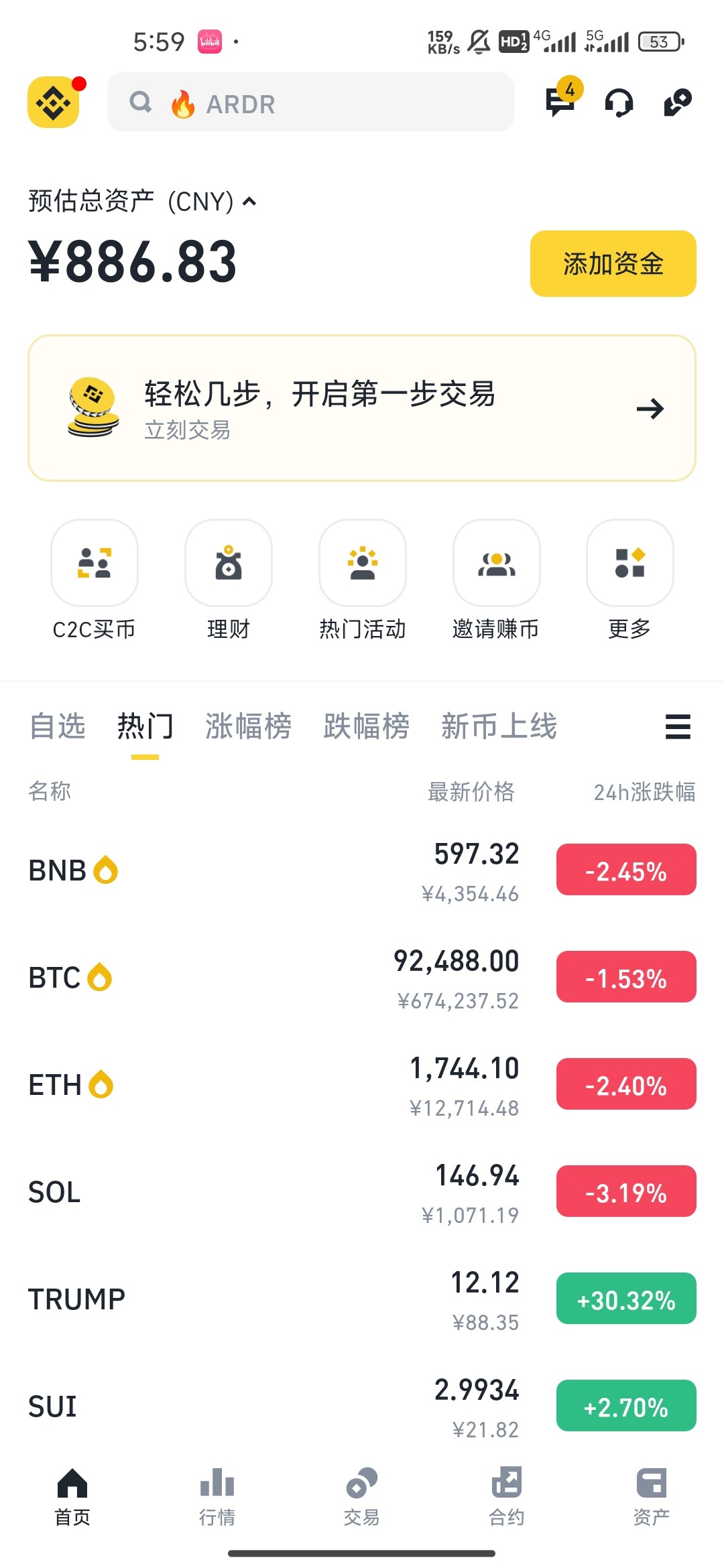This screenshot has width=724, height=1568.
Task: Open the Binance profile logo icon
Action: pos(54,103)
